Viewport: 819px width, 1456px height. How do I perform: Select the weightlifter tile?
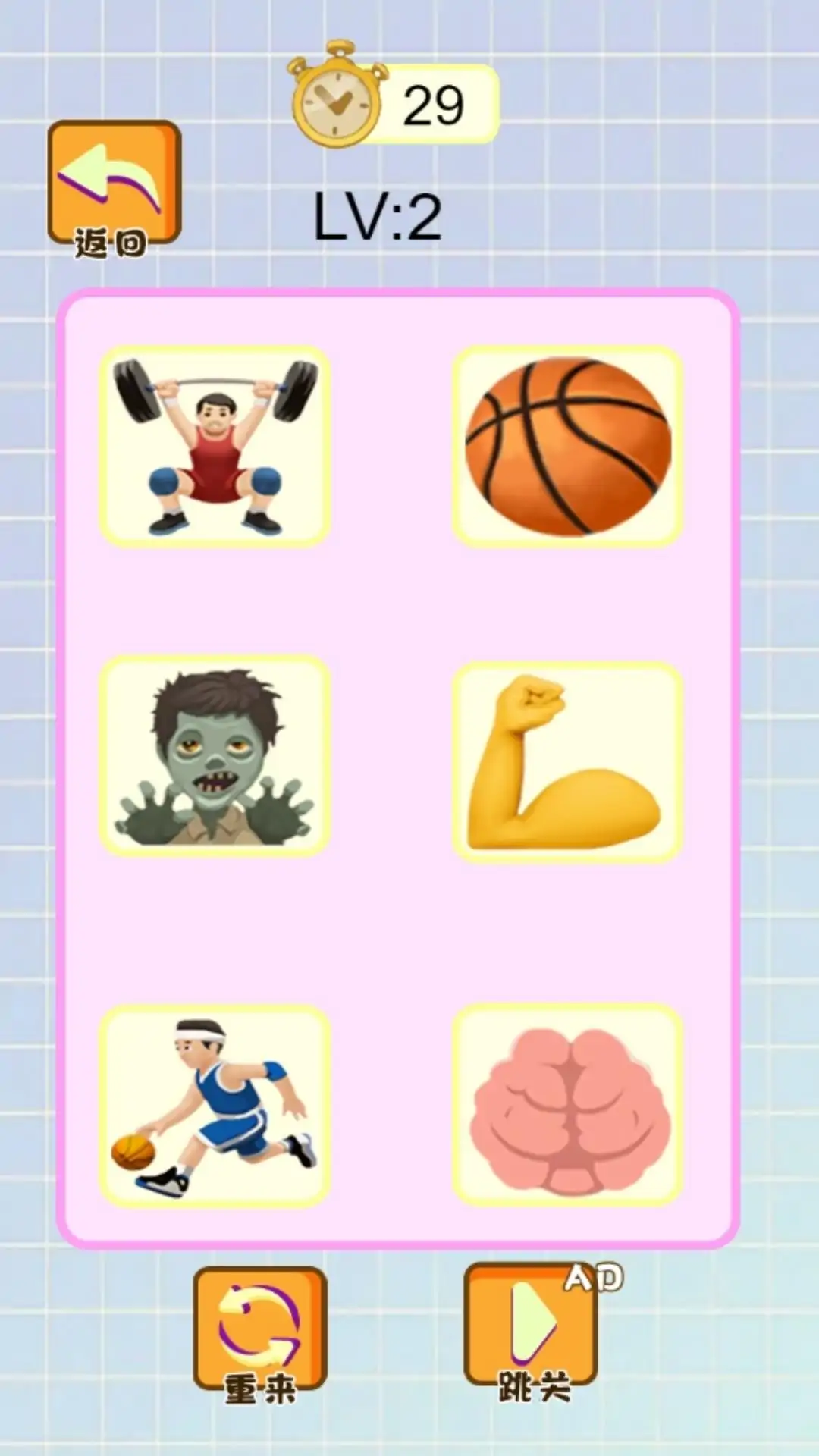215,446
